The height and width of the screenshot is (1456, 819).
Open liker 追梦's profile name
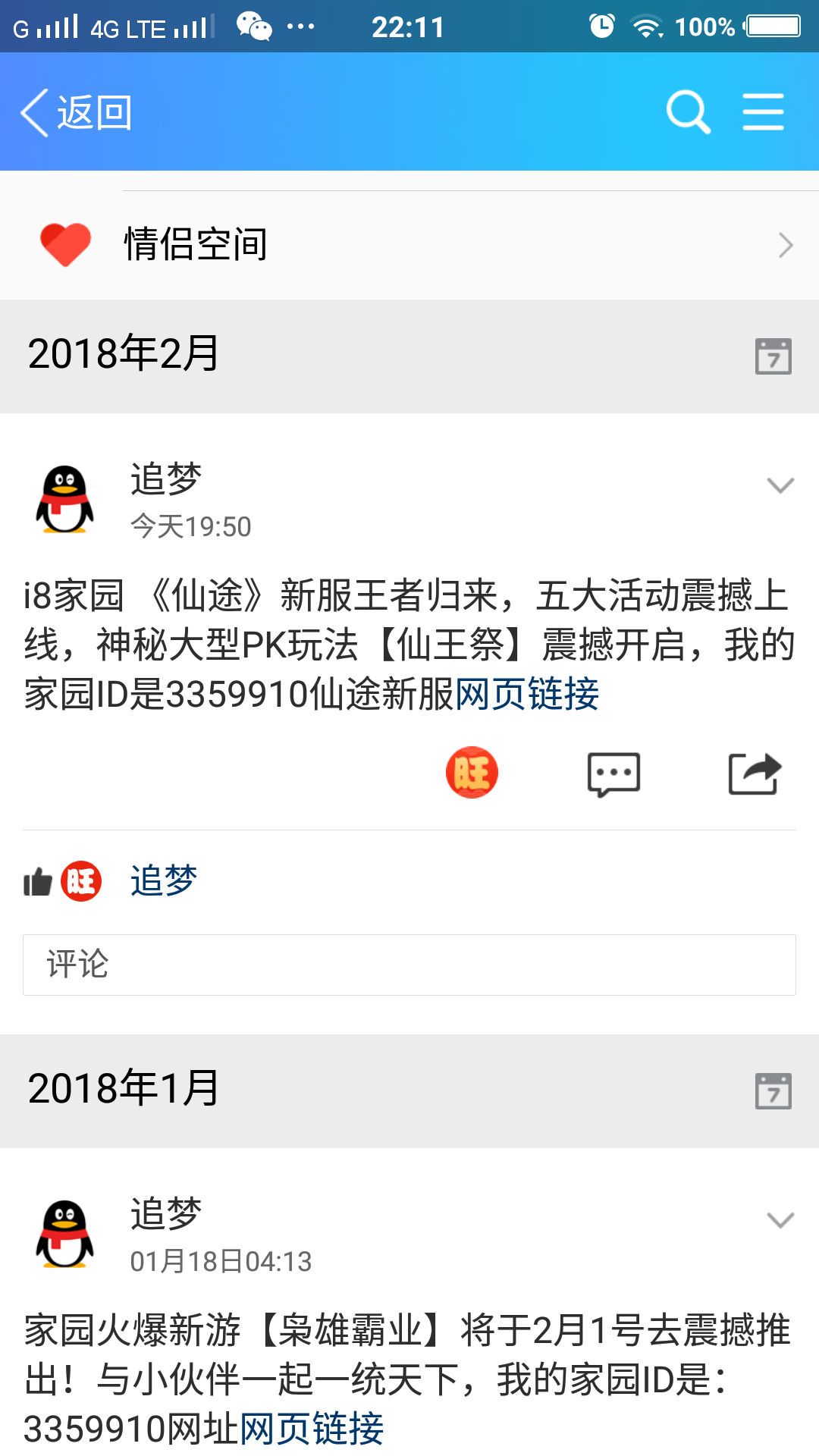(x=164, y=881)
